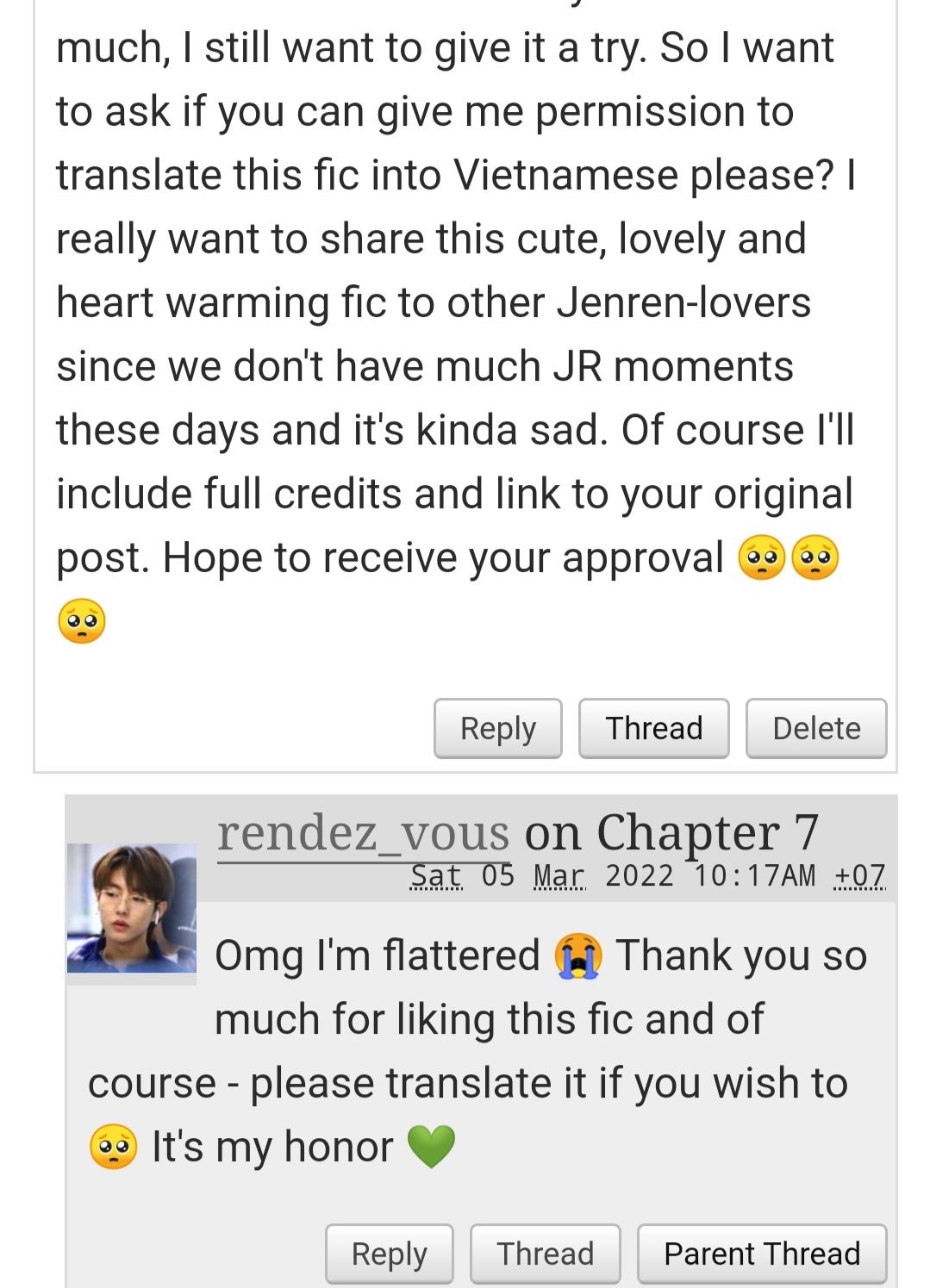Delete the translation request comment

(x=815, y=728)
